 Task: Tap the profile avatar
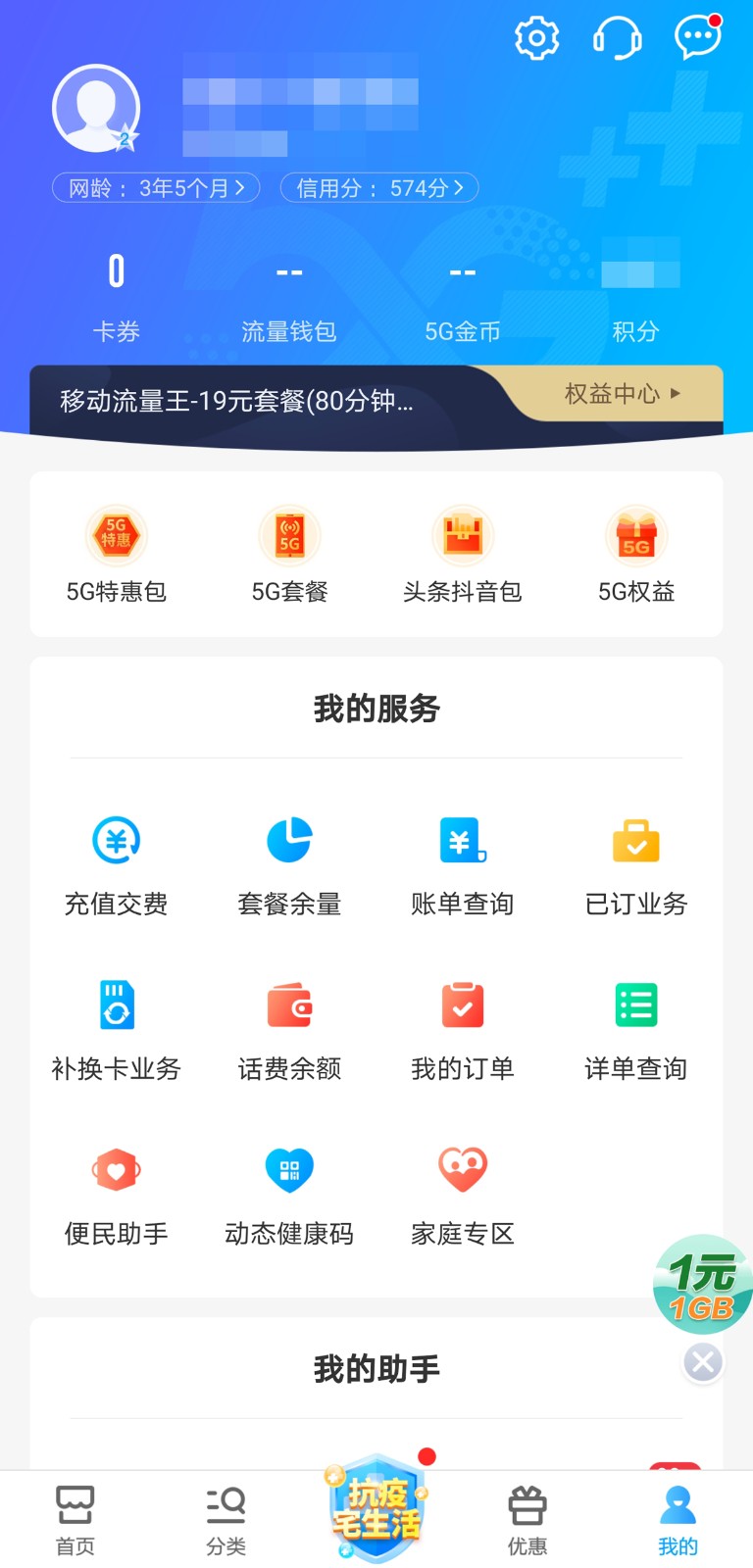tap(96, 109)
